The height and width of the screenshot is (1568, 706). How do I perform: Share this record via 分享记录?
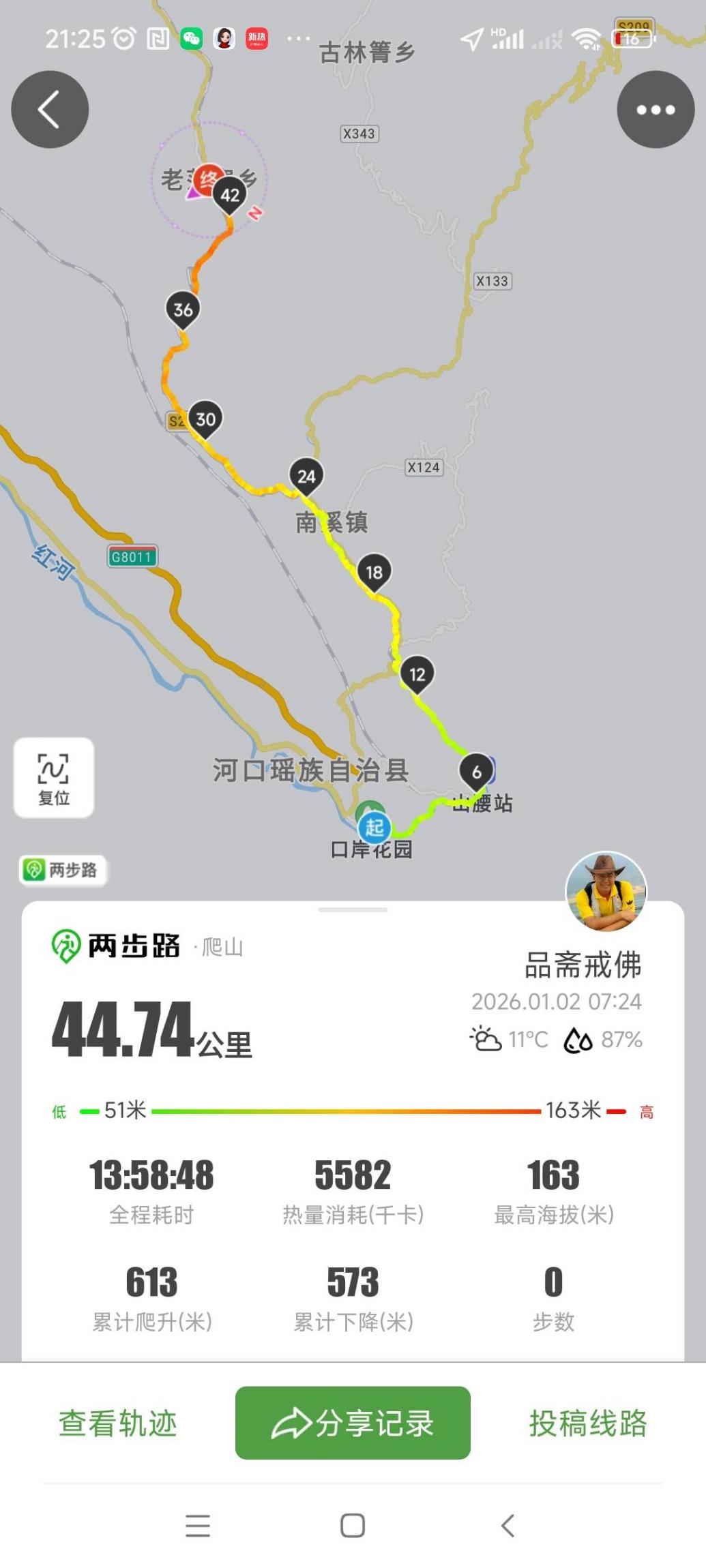pyautogui.click(x=353, y=1423)
